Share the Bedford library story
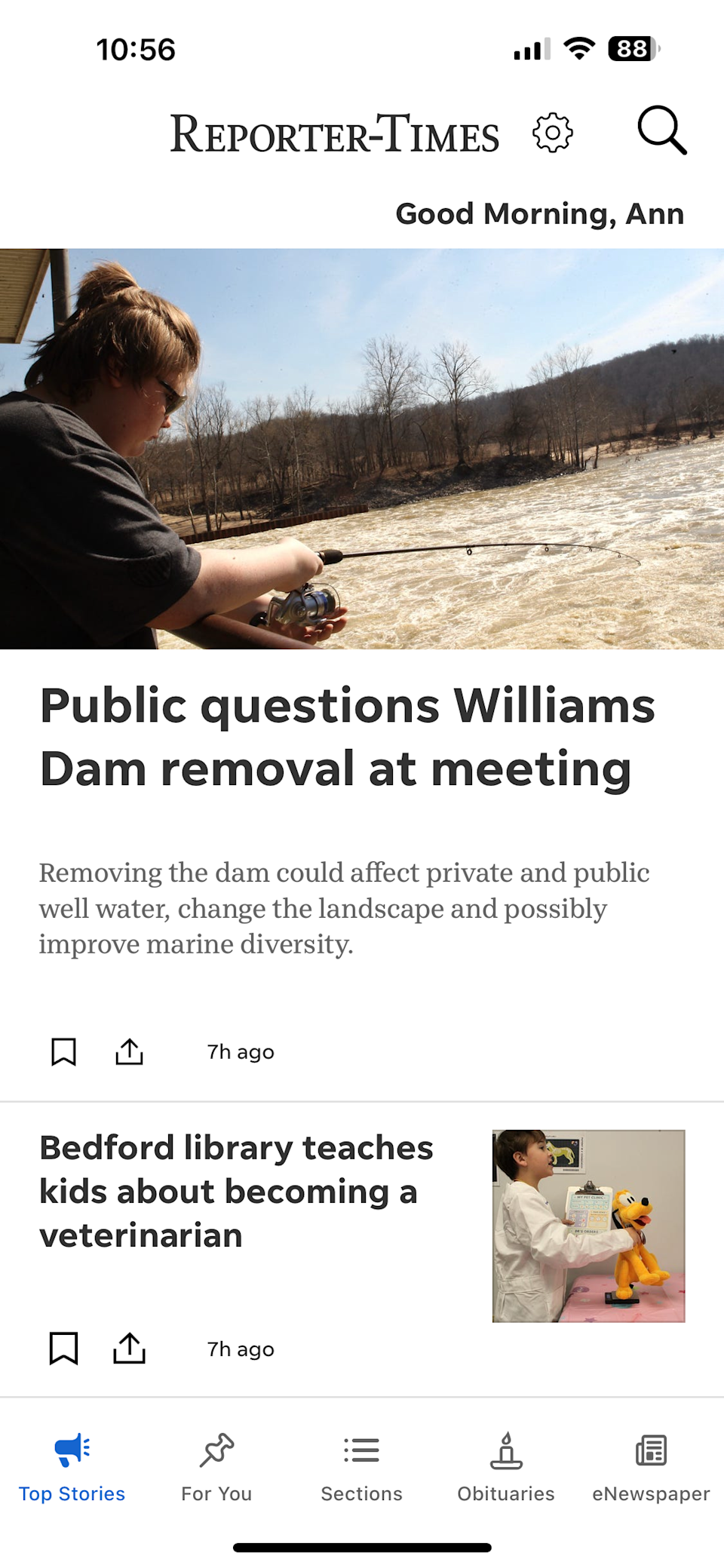The height and width of the screenshot is (1568, 724). [x=129, y=1349]
